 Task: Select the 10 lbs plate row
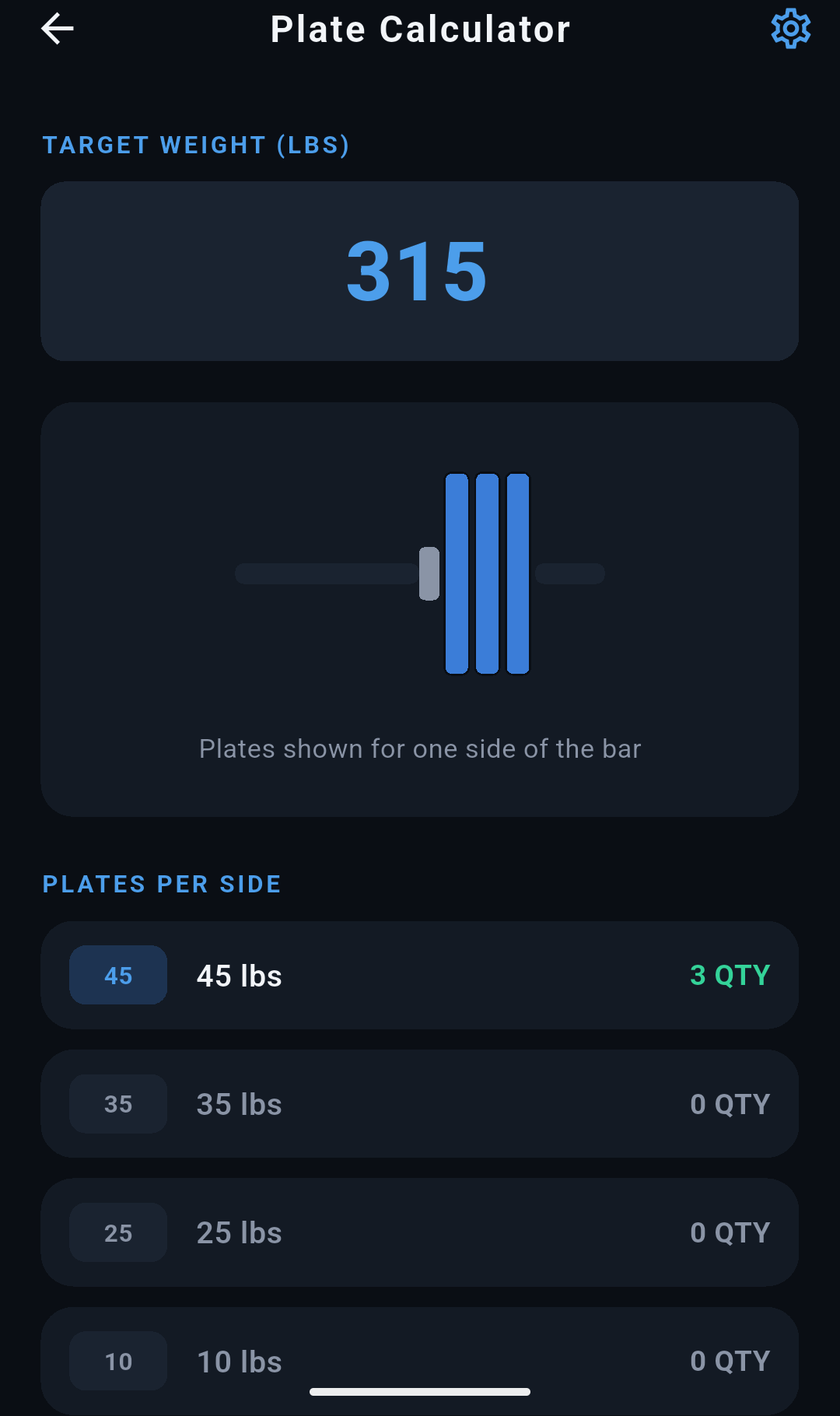420,1361
